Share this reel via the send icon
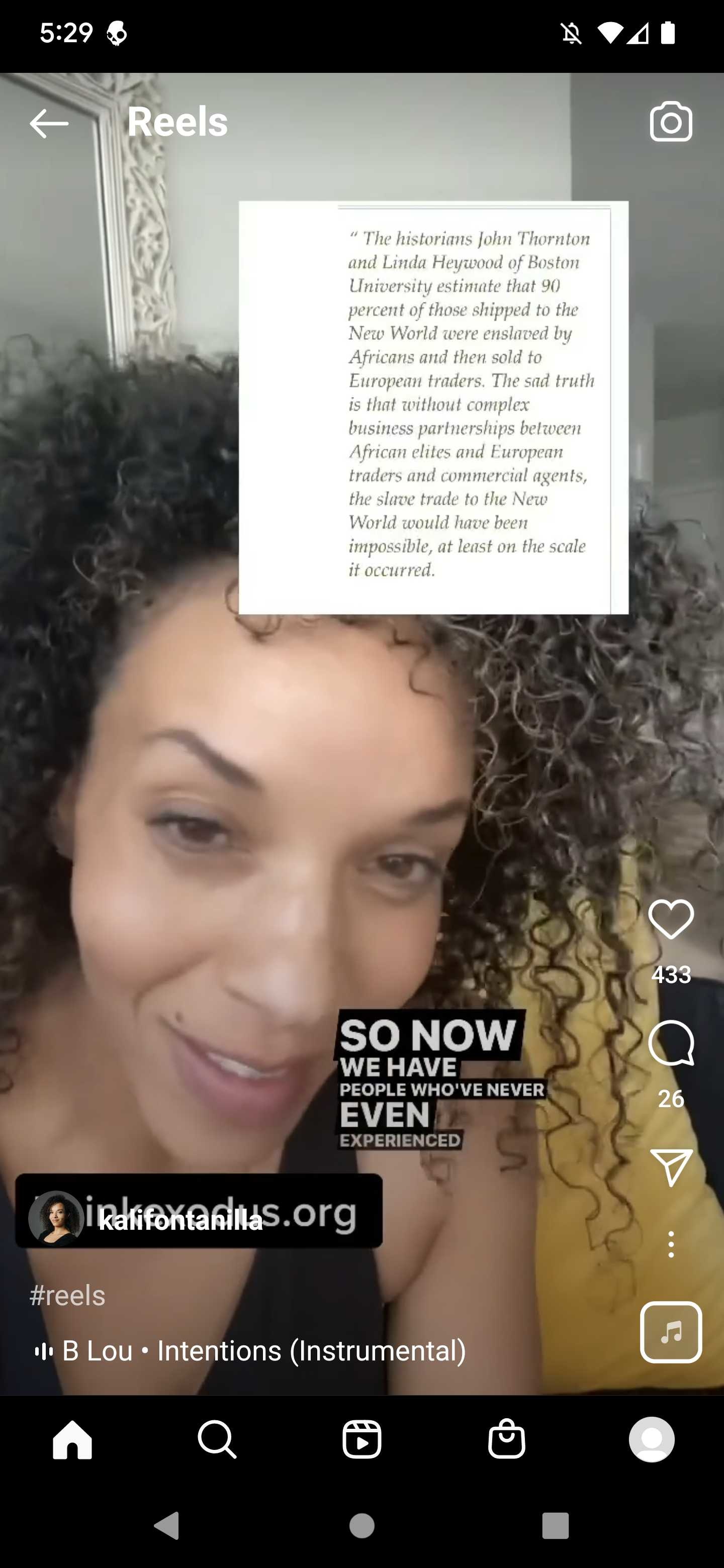The image size is (724, 1568). (x=671, y=1167)
